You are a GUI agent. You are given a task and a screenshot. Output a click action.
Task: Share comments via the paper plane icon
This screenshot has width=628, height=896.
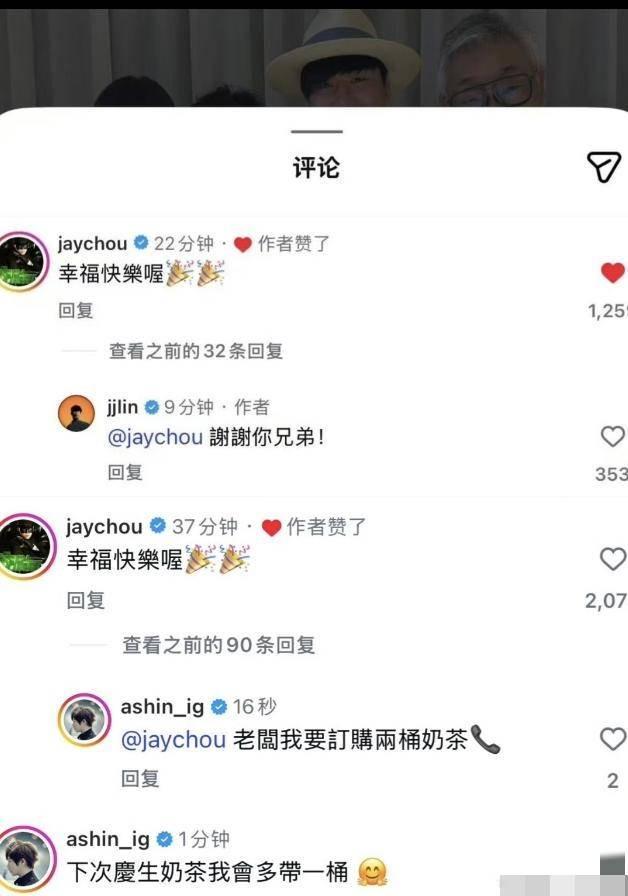tap(603, 168)
